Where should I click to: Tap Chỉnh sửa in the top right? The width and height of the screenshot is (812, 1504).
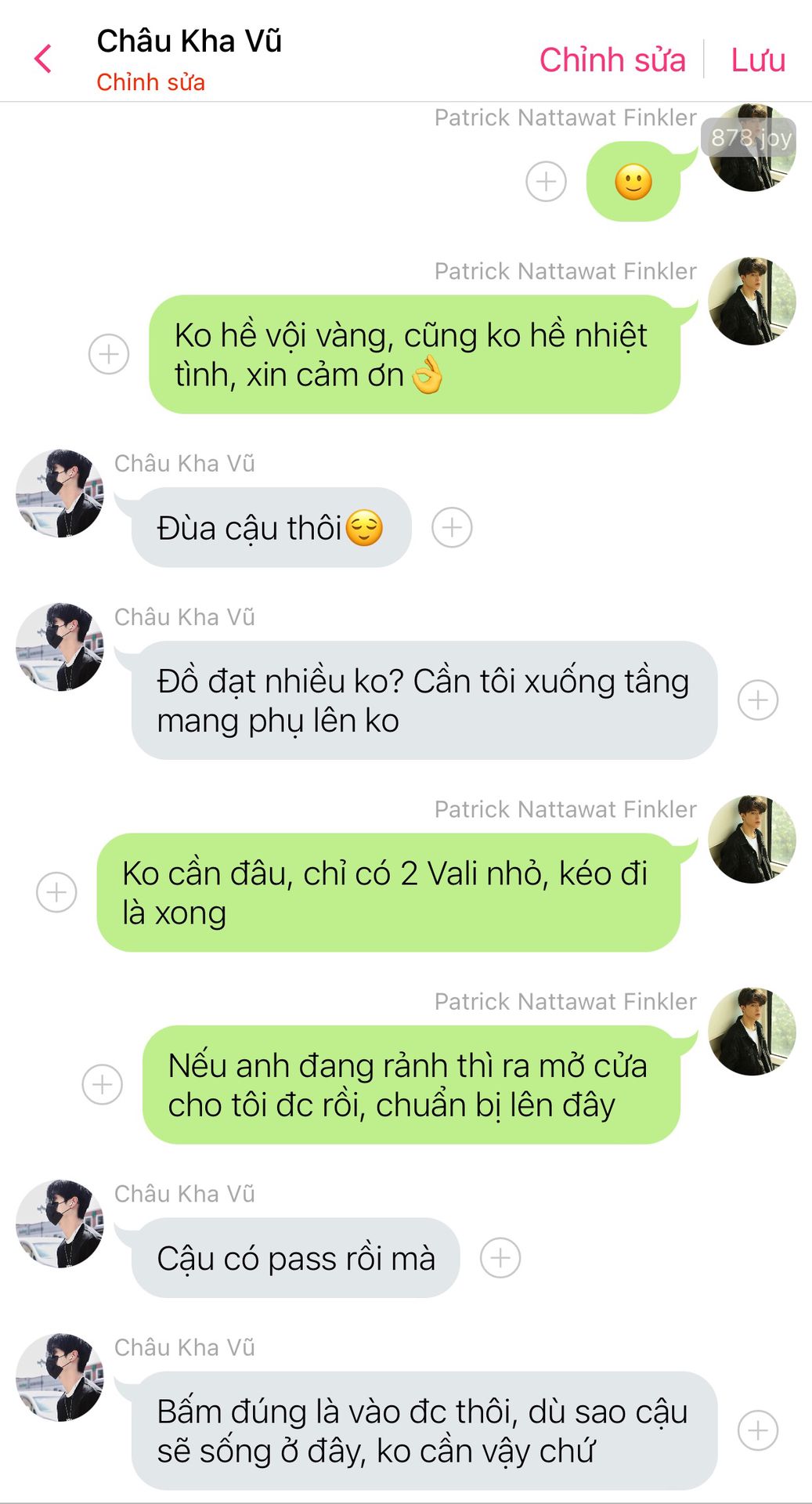click(x=612, y=60)
